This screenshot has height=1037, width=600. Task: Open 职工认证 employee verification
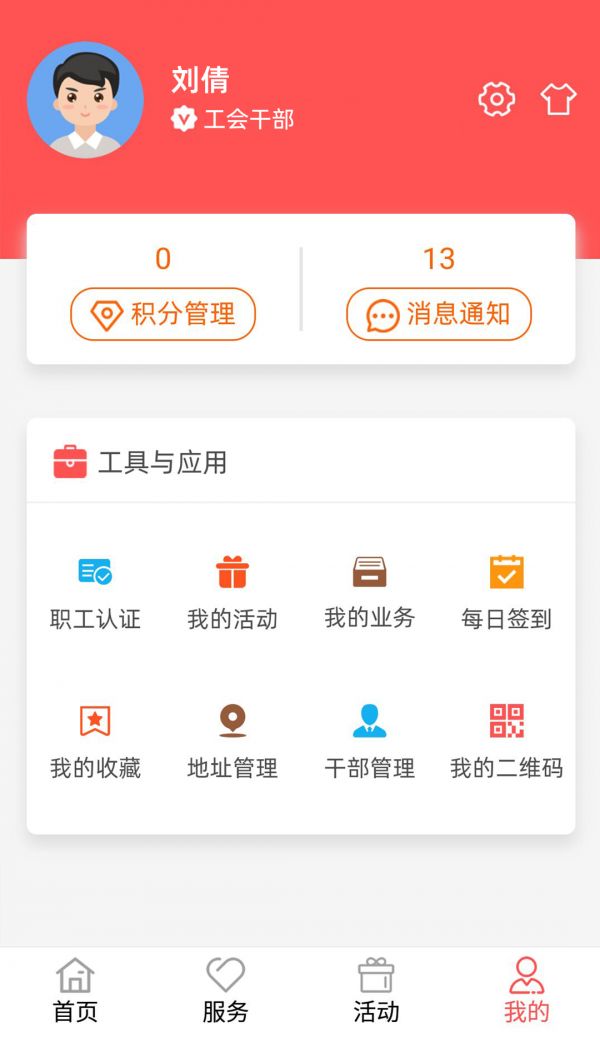tap(95, 592)
